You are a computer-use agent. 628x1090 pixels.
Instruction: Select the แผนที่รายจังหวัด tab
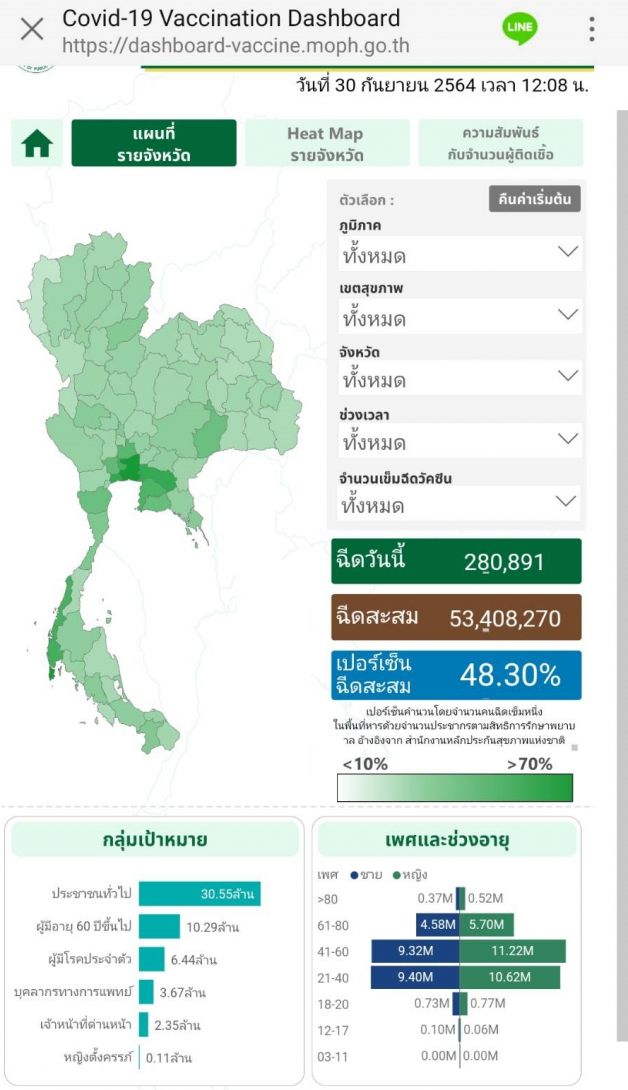point(154,143)
